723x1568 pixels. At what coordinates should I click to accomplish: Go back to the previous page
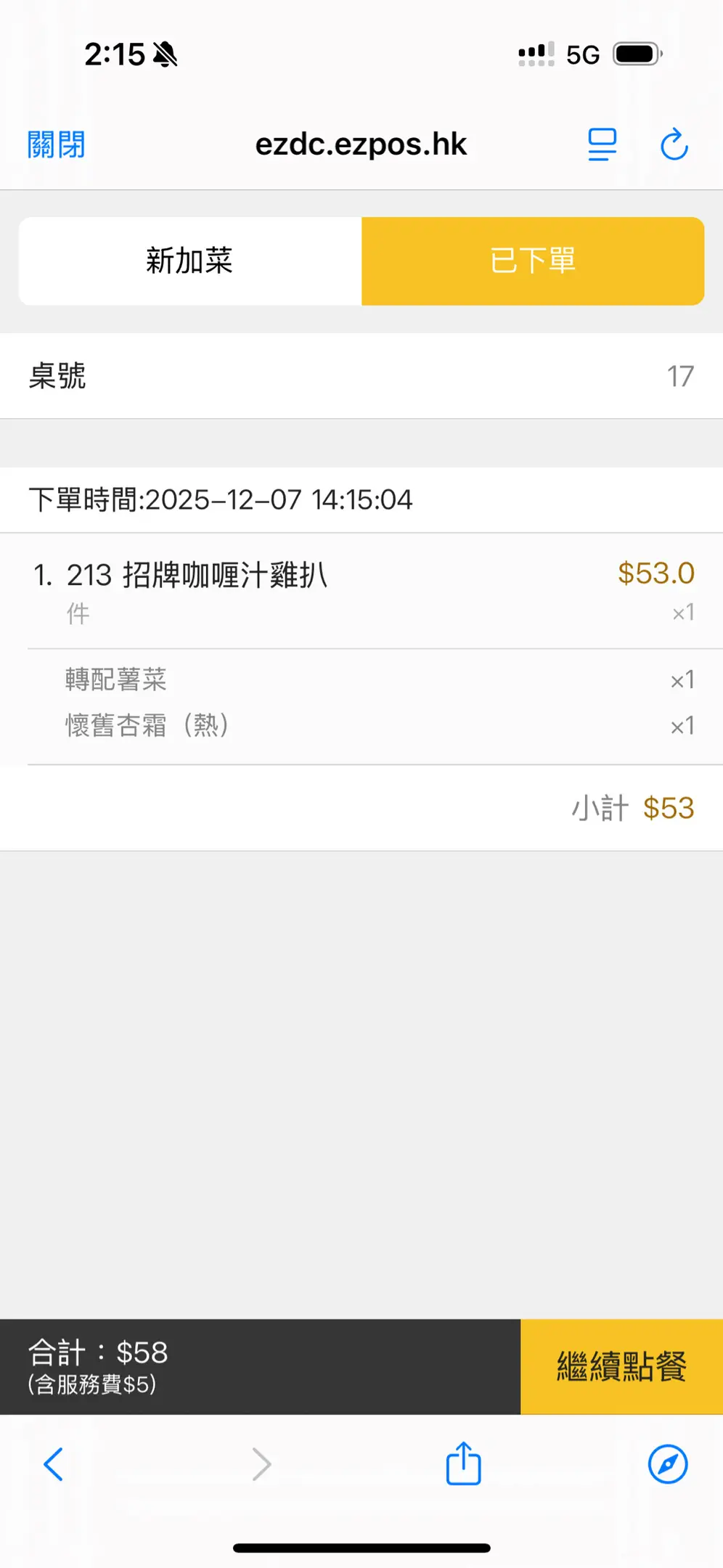click(x=54, y=1464)
